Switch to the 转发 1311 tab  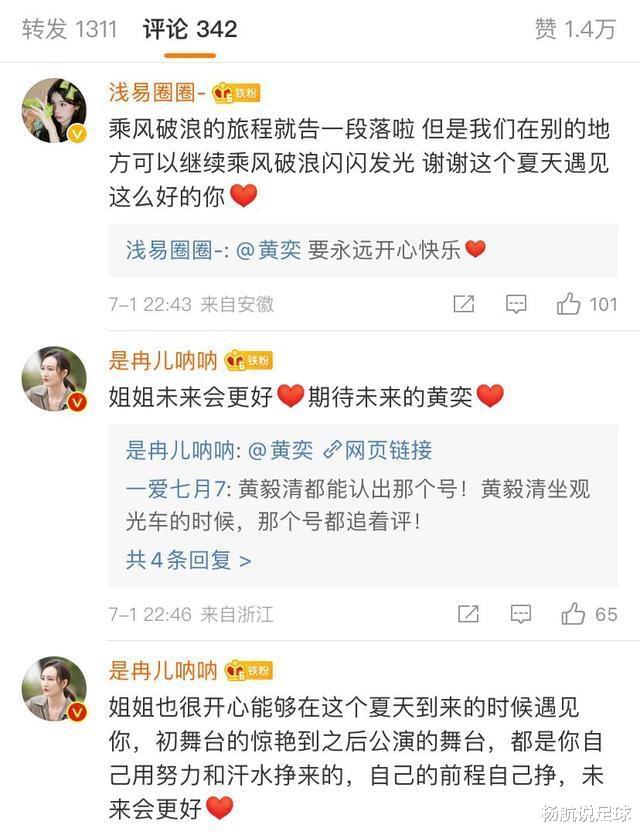(69, 30)
